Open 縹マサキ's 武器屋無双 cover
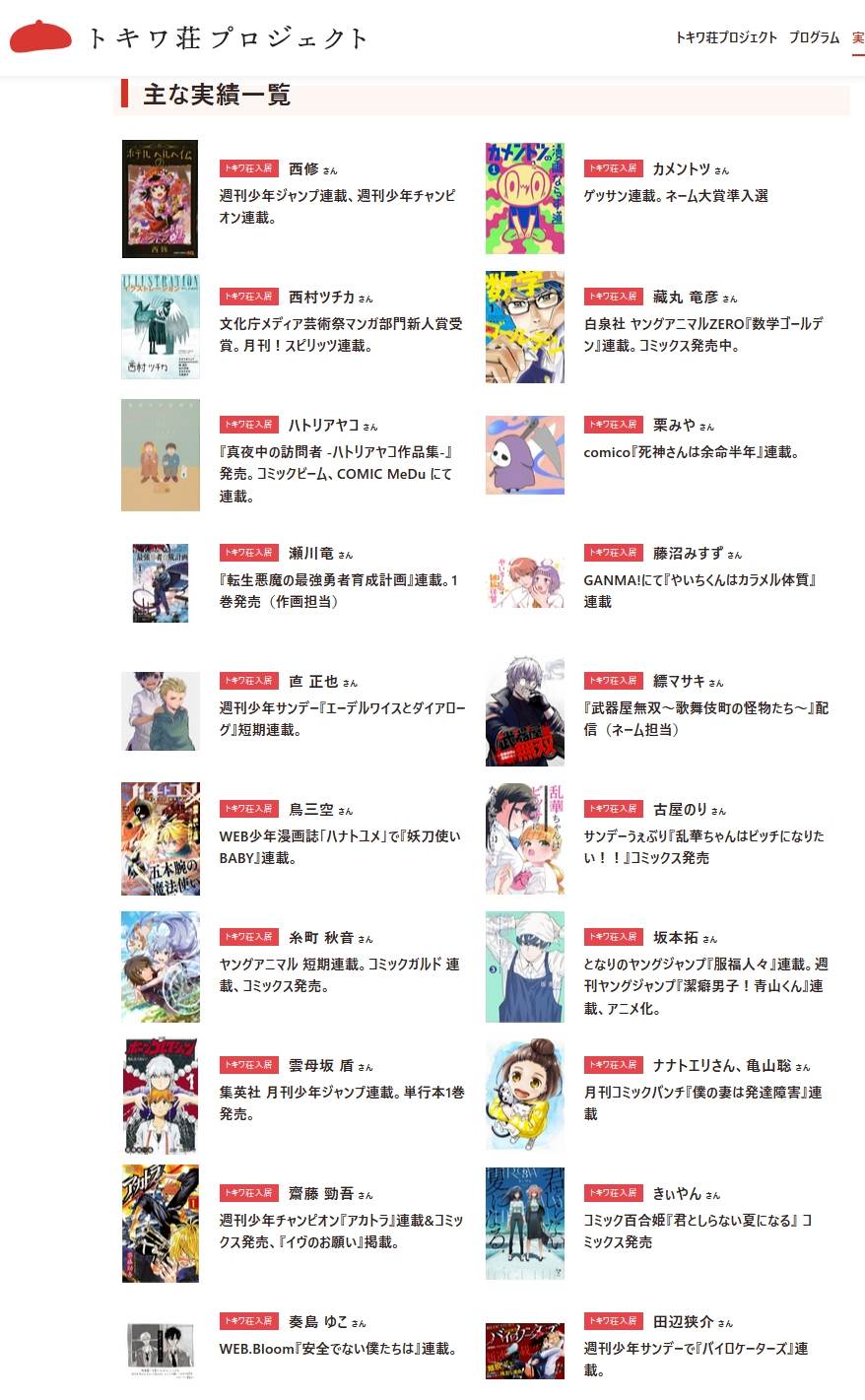The image size is (865, 1400). 524,711
